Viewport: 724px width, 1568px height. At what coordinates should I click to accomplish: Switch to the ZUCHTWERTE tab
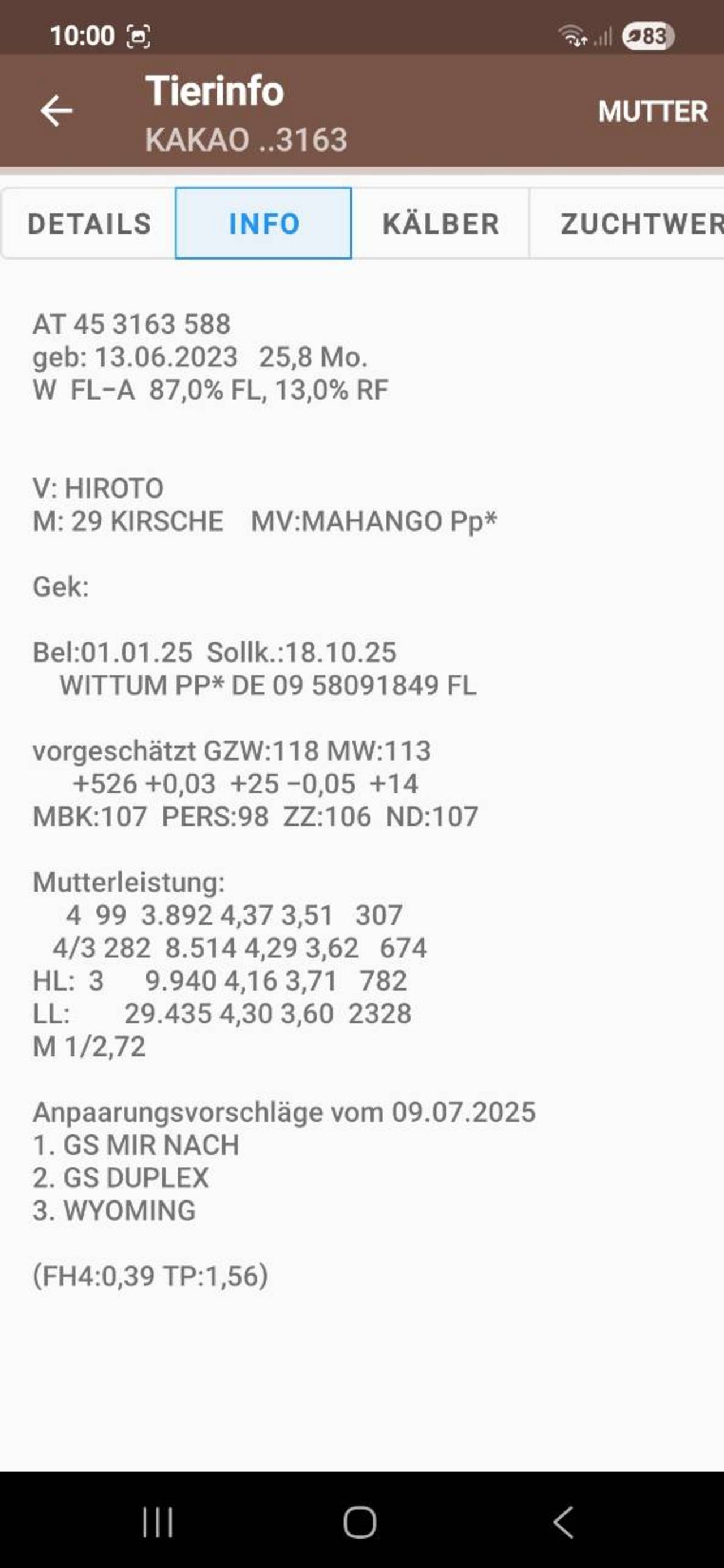pyautogui.click(x=627, y=223)
